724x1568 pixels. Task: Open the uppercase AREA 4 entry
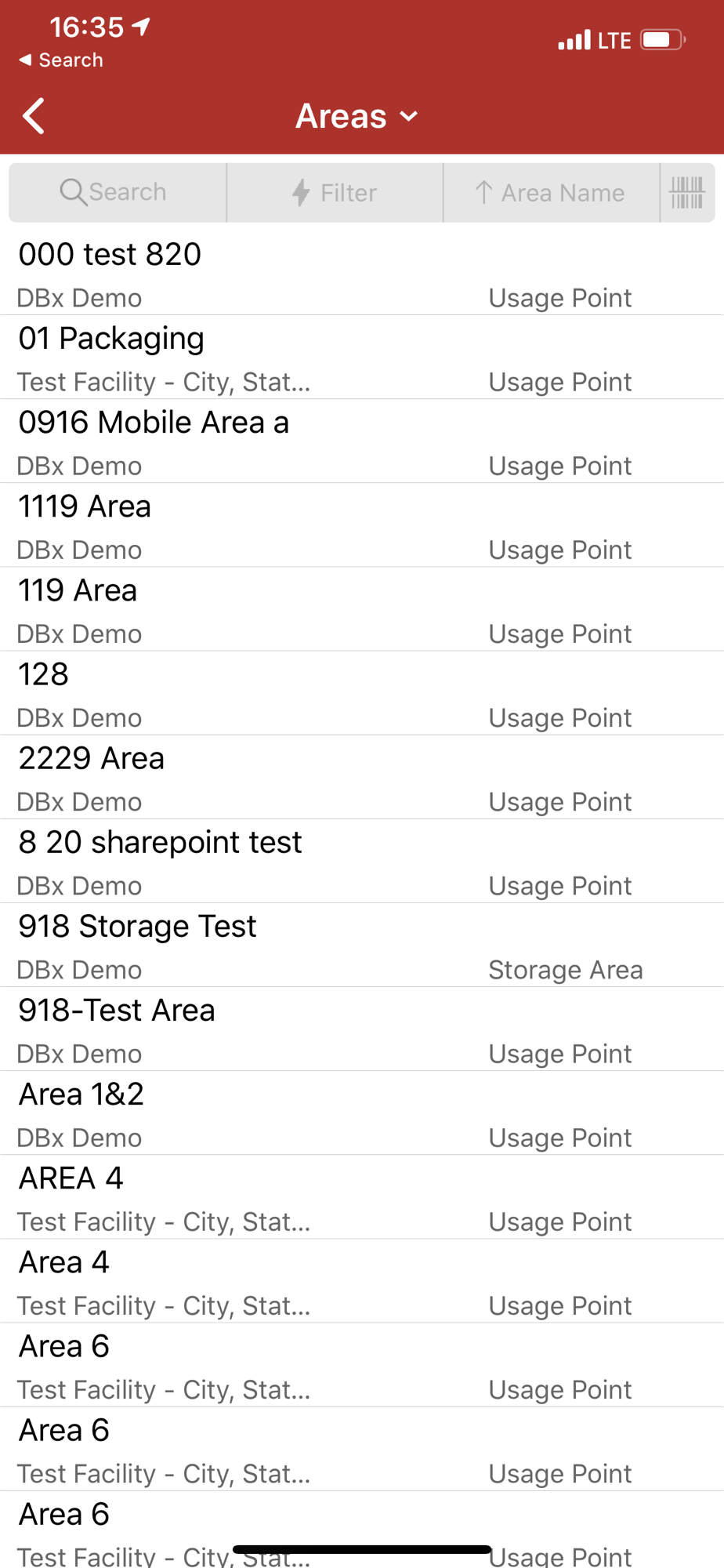coord(362,1196)
